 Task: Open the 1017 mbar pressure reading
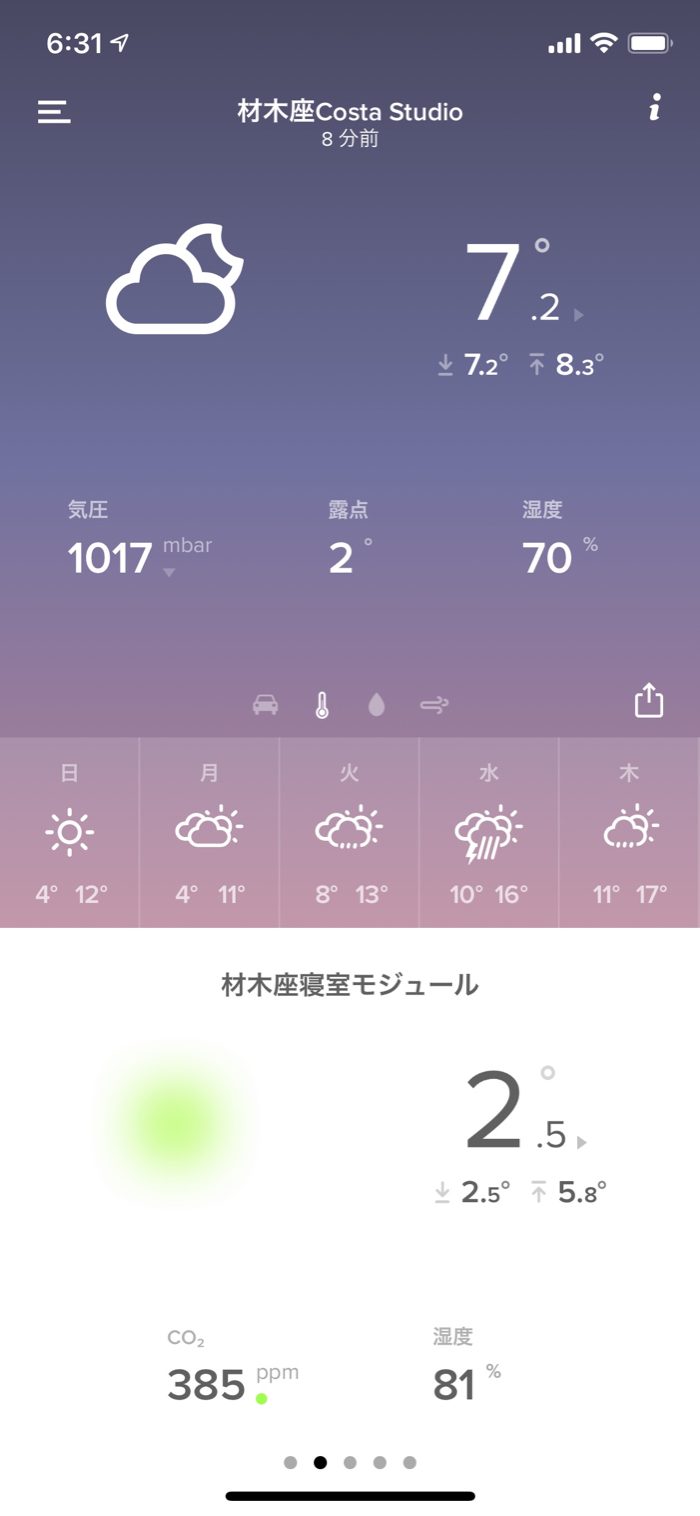click(x=112, y=558)
